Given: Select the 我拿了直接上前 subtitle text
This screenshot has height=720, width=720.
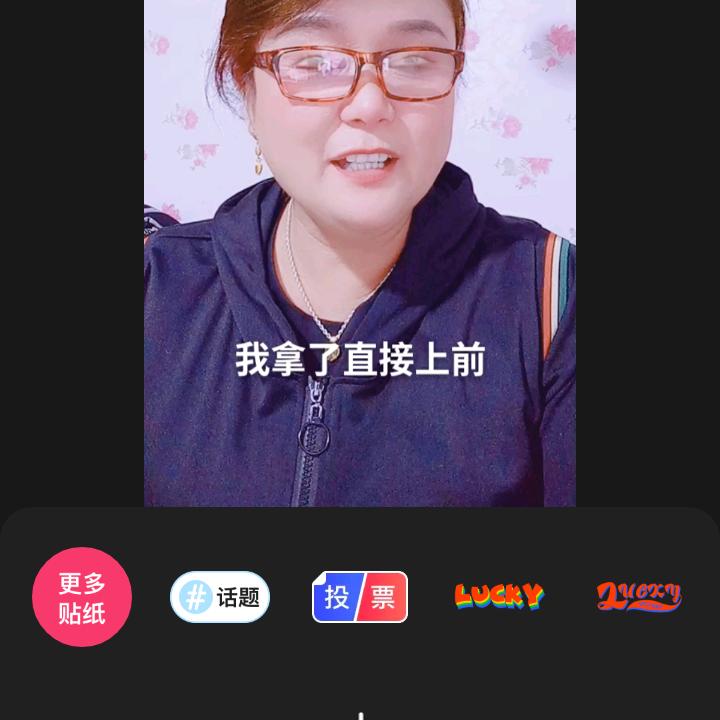Looking at the screenshot, I should (x=360, y=360).
